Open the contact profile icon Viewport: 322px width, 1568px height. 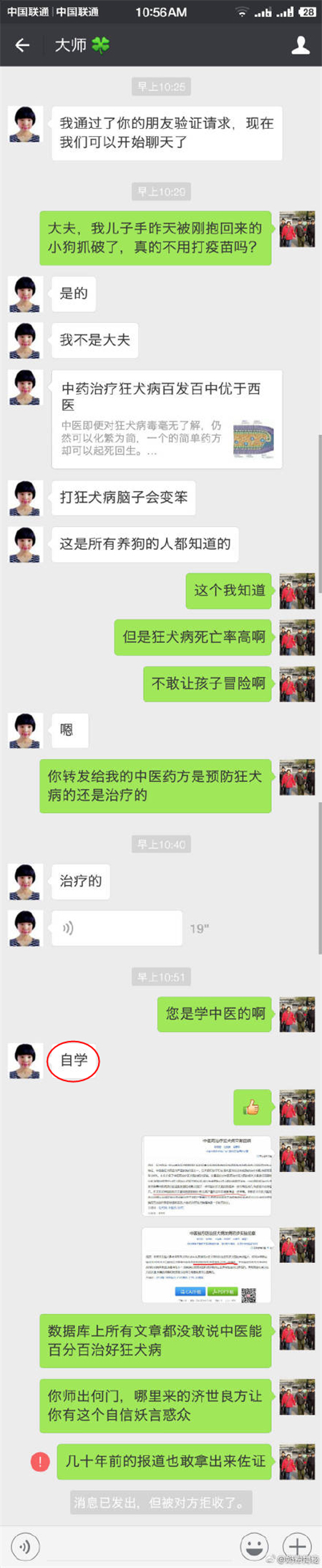pos(300,46)
